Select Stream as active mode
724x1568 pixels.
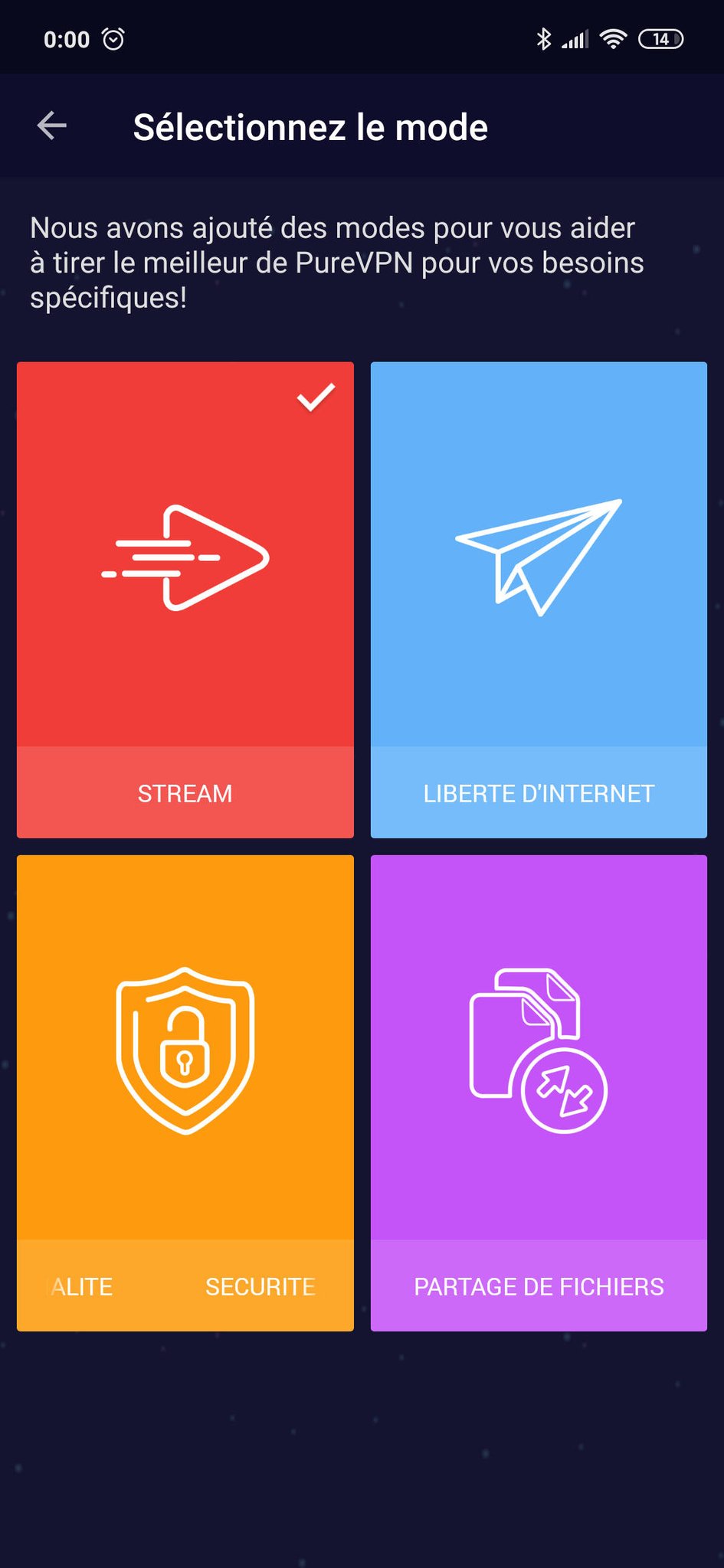184,597
